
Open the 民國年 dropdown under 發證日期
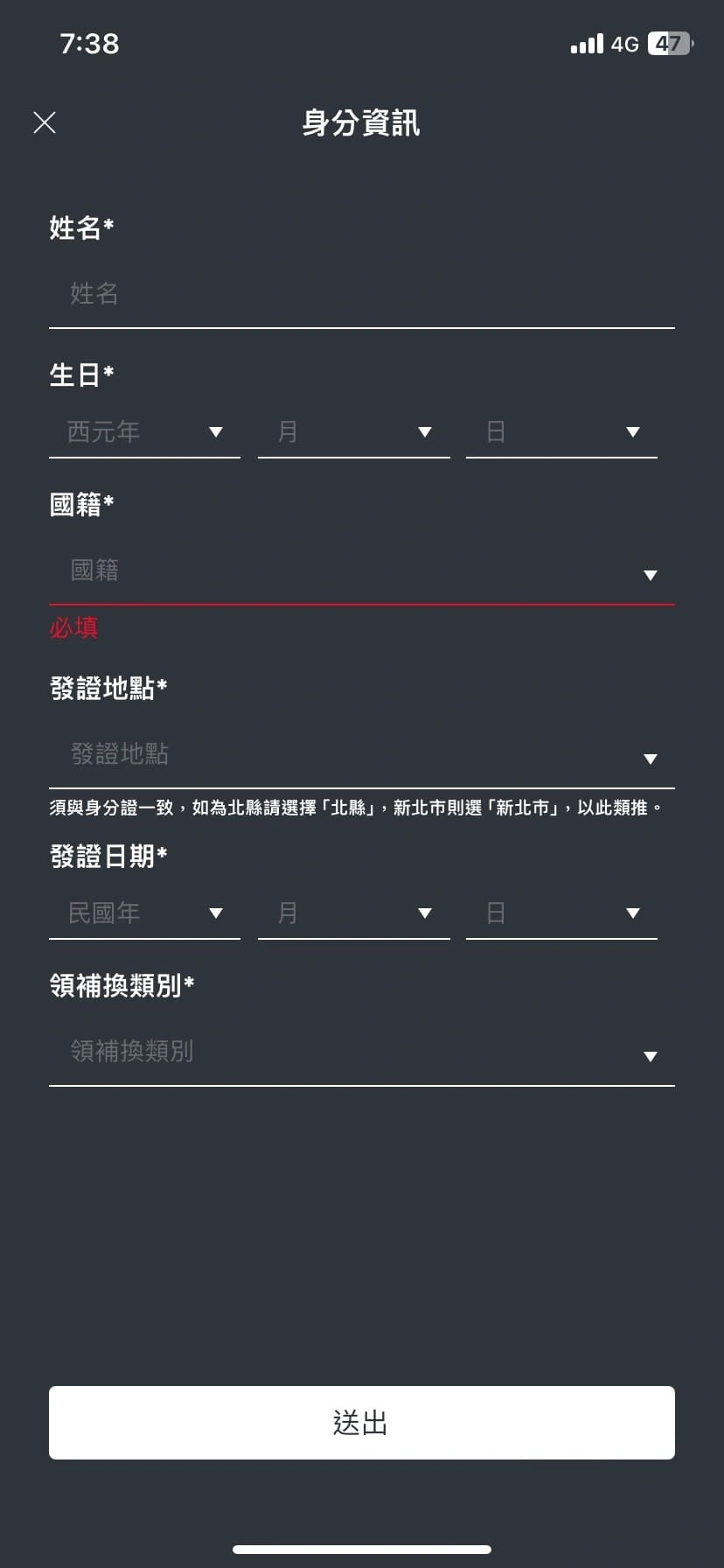tap(144, 913)
